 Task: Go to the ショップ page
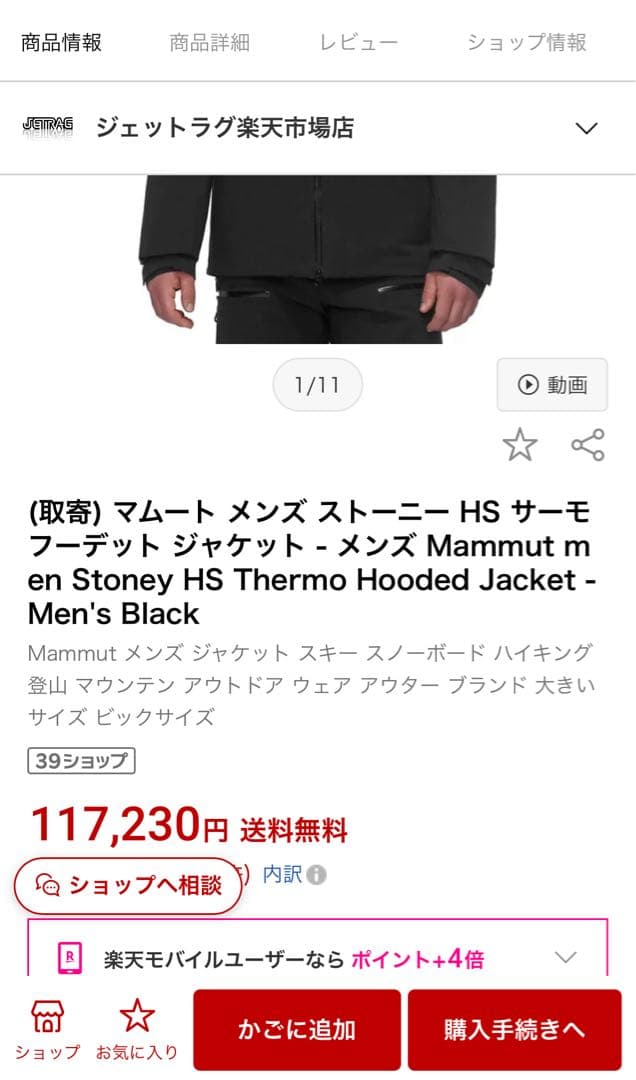point(47,1027)
